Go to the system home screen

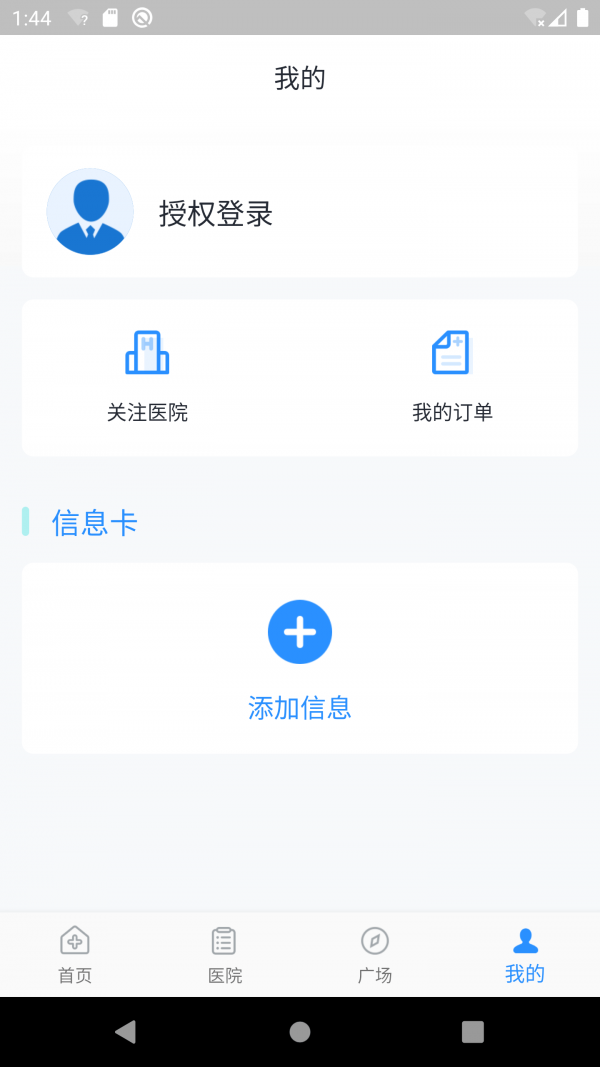tap(300, 1032)
